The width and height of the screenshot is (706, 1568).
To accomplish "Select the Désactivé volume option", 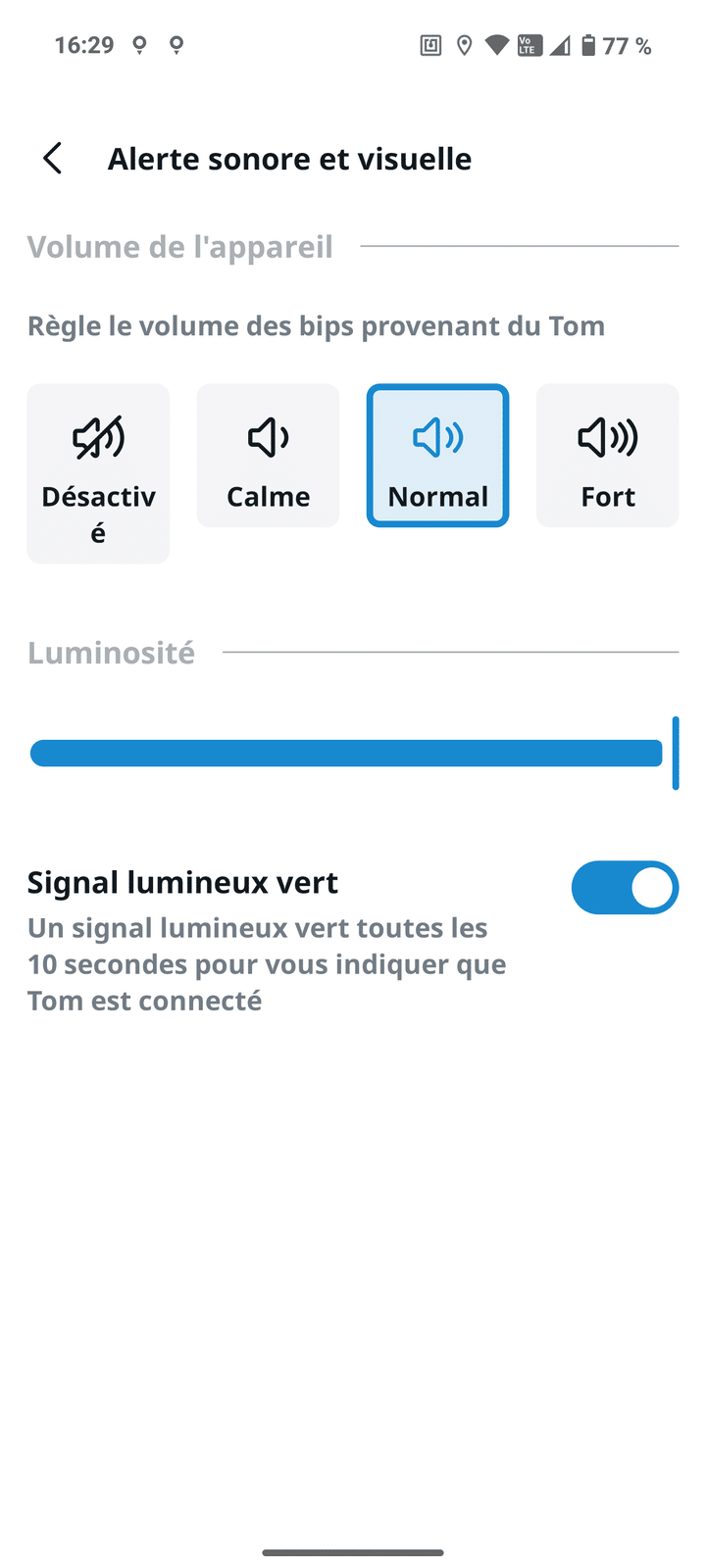I will click(98, 473).
